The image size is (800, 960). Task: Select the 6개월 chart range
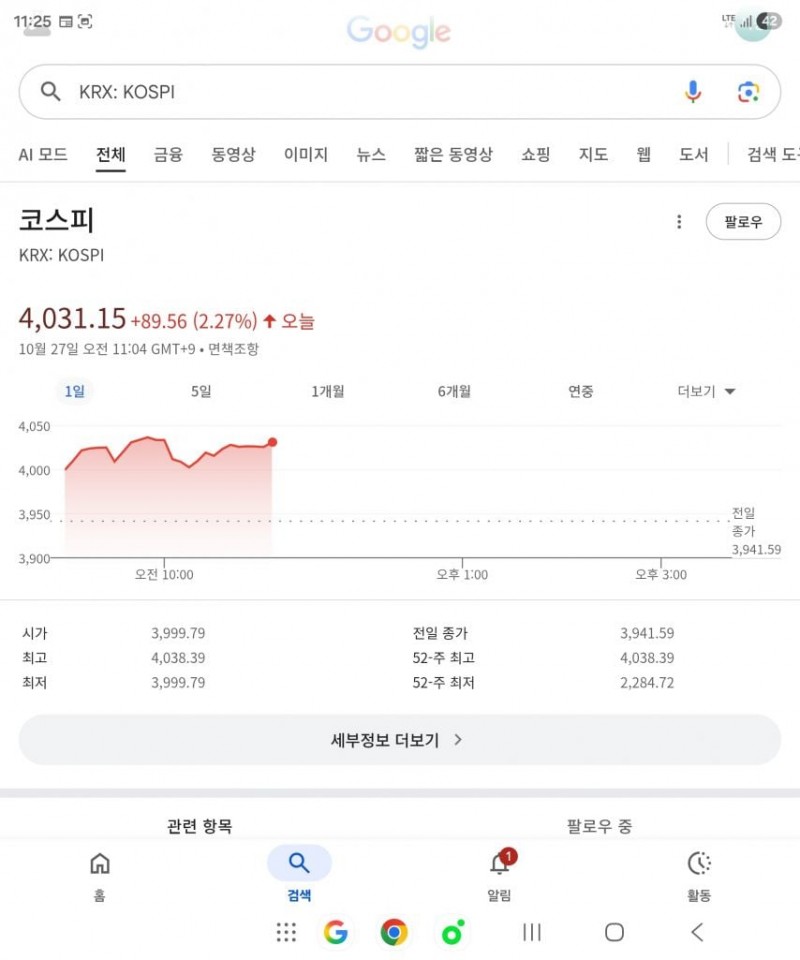(x=454, y=391)
